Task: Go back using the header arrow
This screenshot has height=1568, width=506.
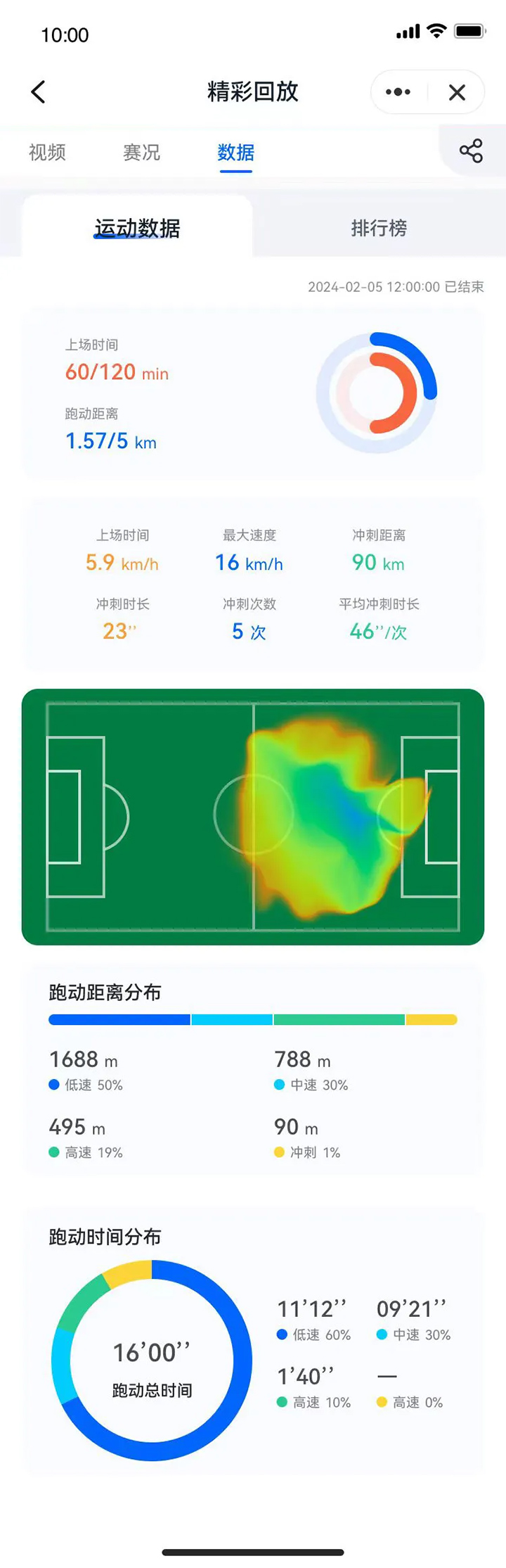Action: coord(39,91)
